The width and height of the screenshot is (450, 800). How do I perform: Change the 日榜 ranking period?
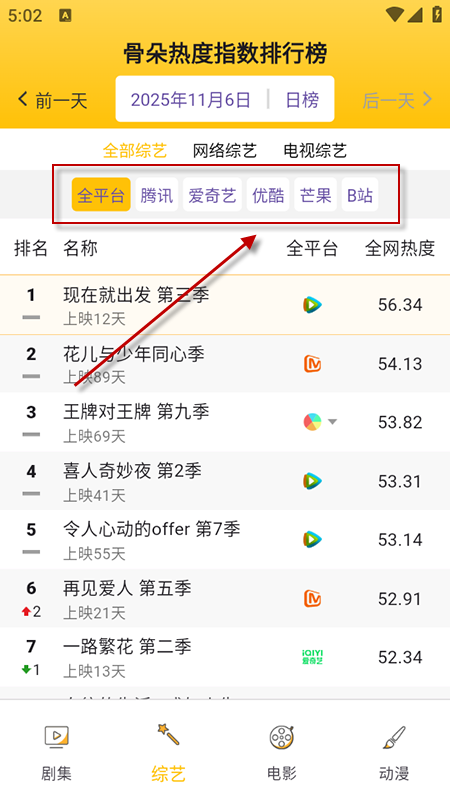click(x=302, y=99)
